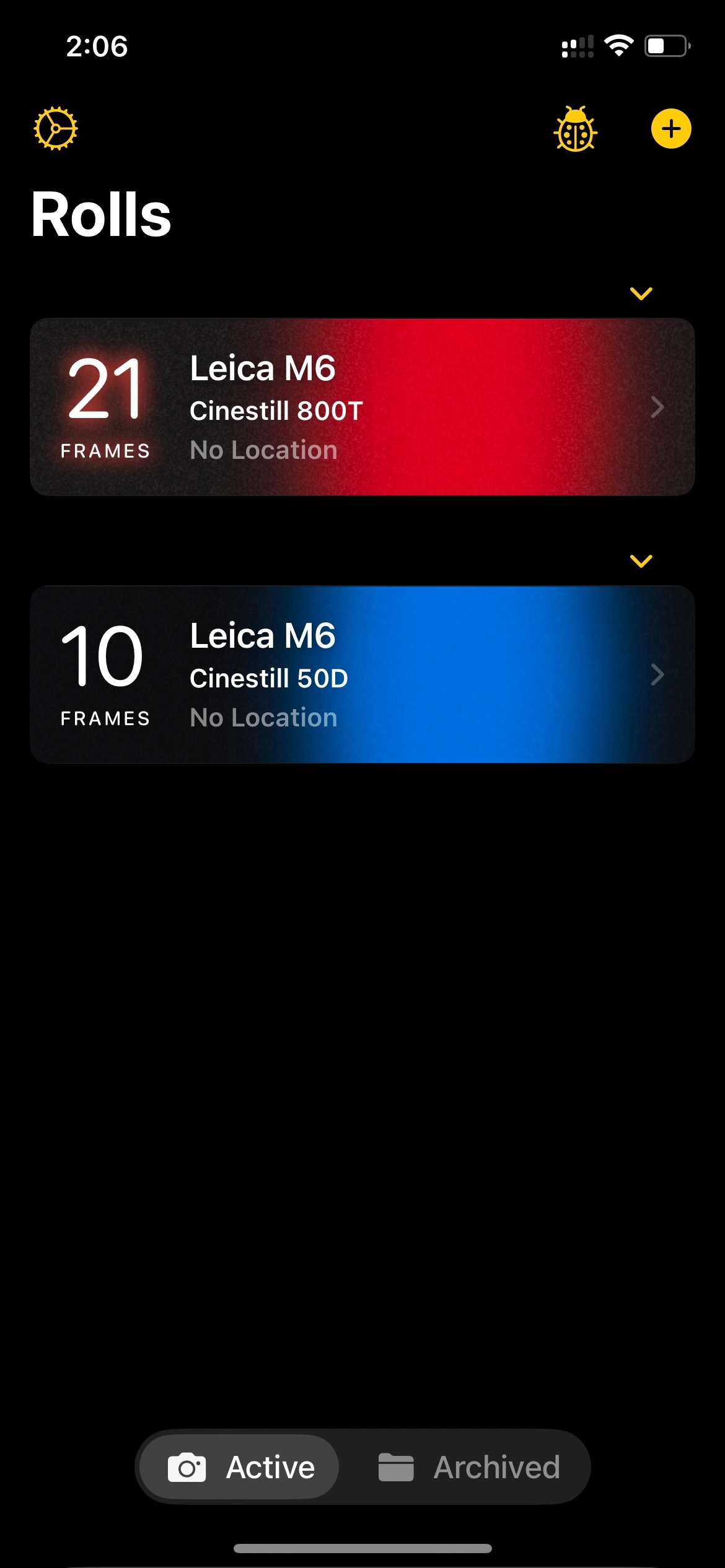Add a new roll

click(x=671, y=129)
